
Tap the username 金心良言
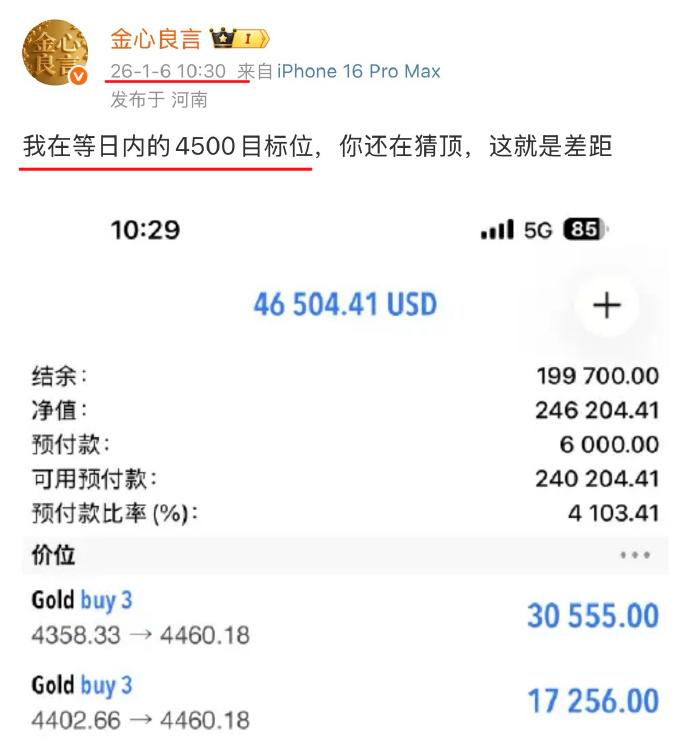(x=155, y=40)
